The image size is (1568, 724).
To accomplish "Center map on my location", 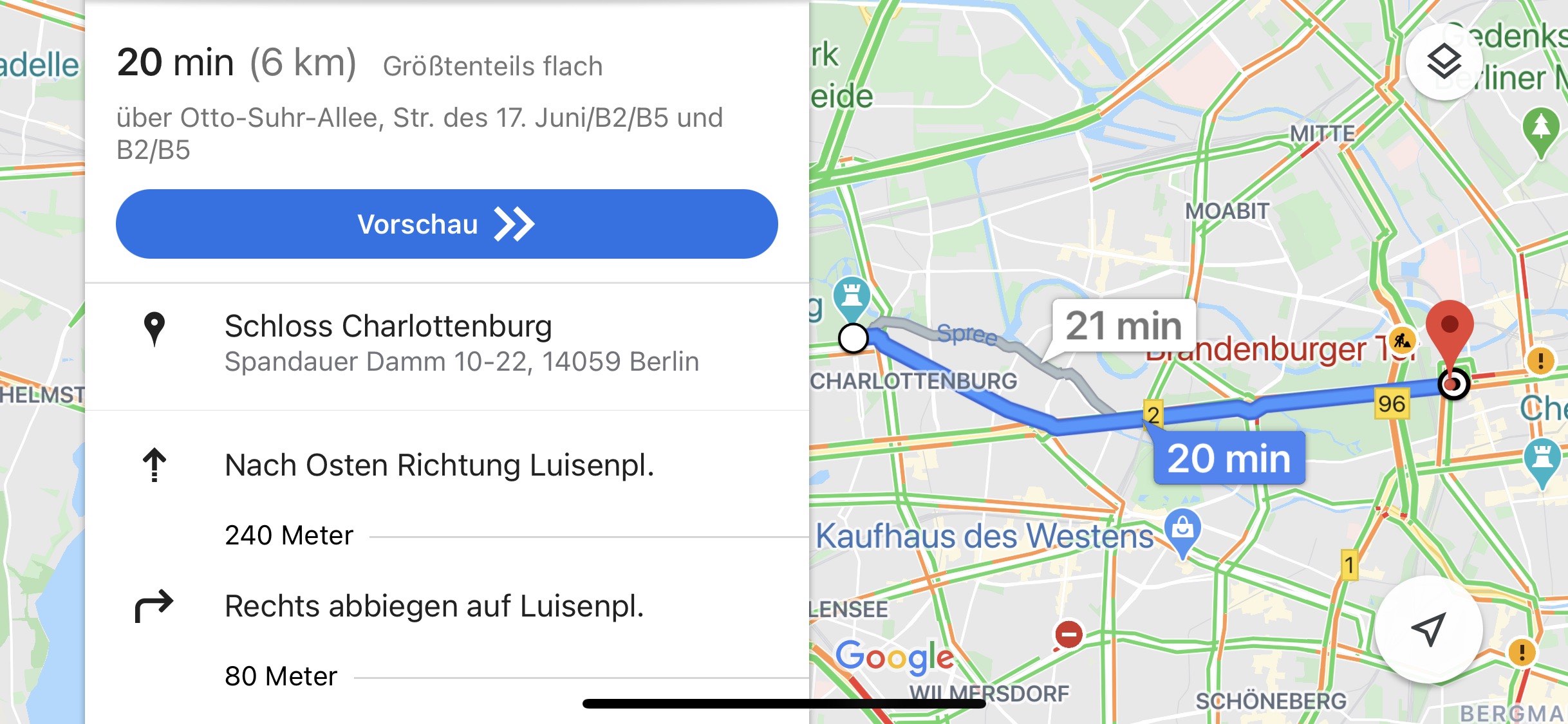I will click(x=1428, y=629).
